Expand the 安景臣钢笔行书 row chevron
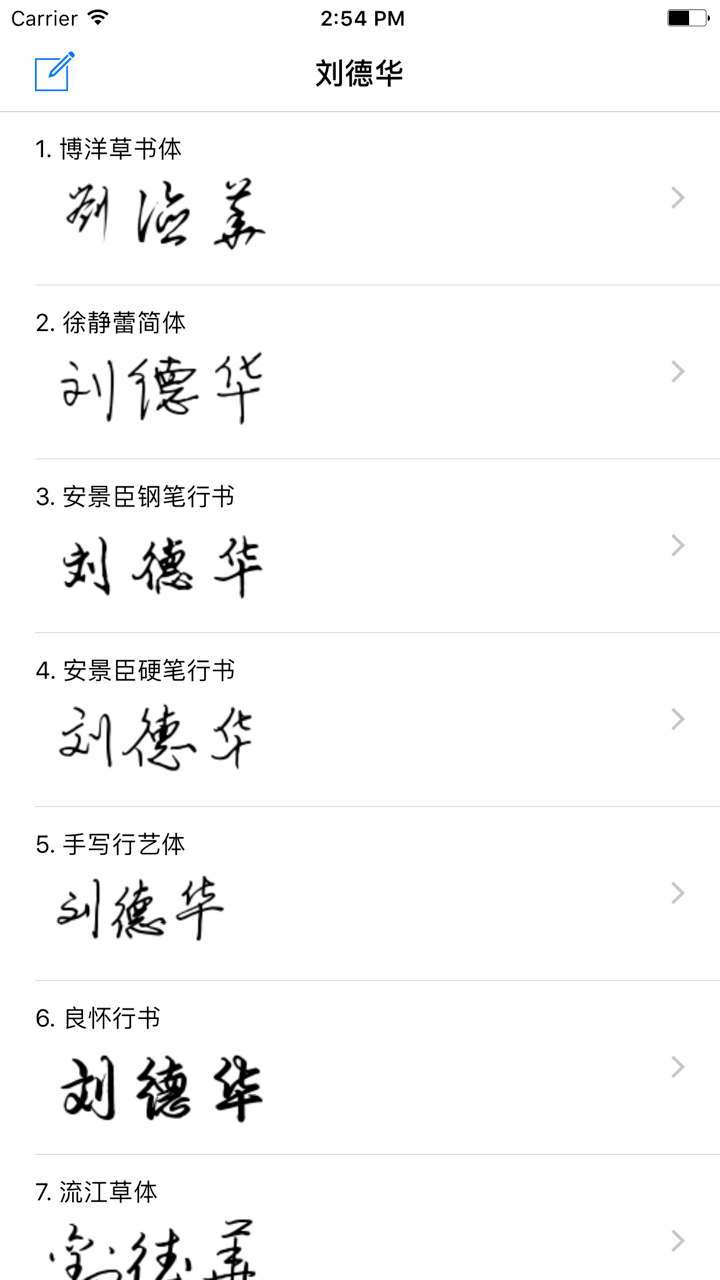This screenshot has width=720, height=1280. 678,545
